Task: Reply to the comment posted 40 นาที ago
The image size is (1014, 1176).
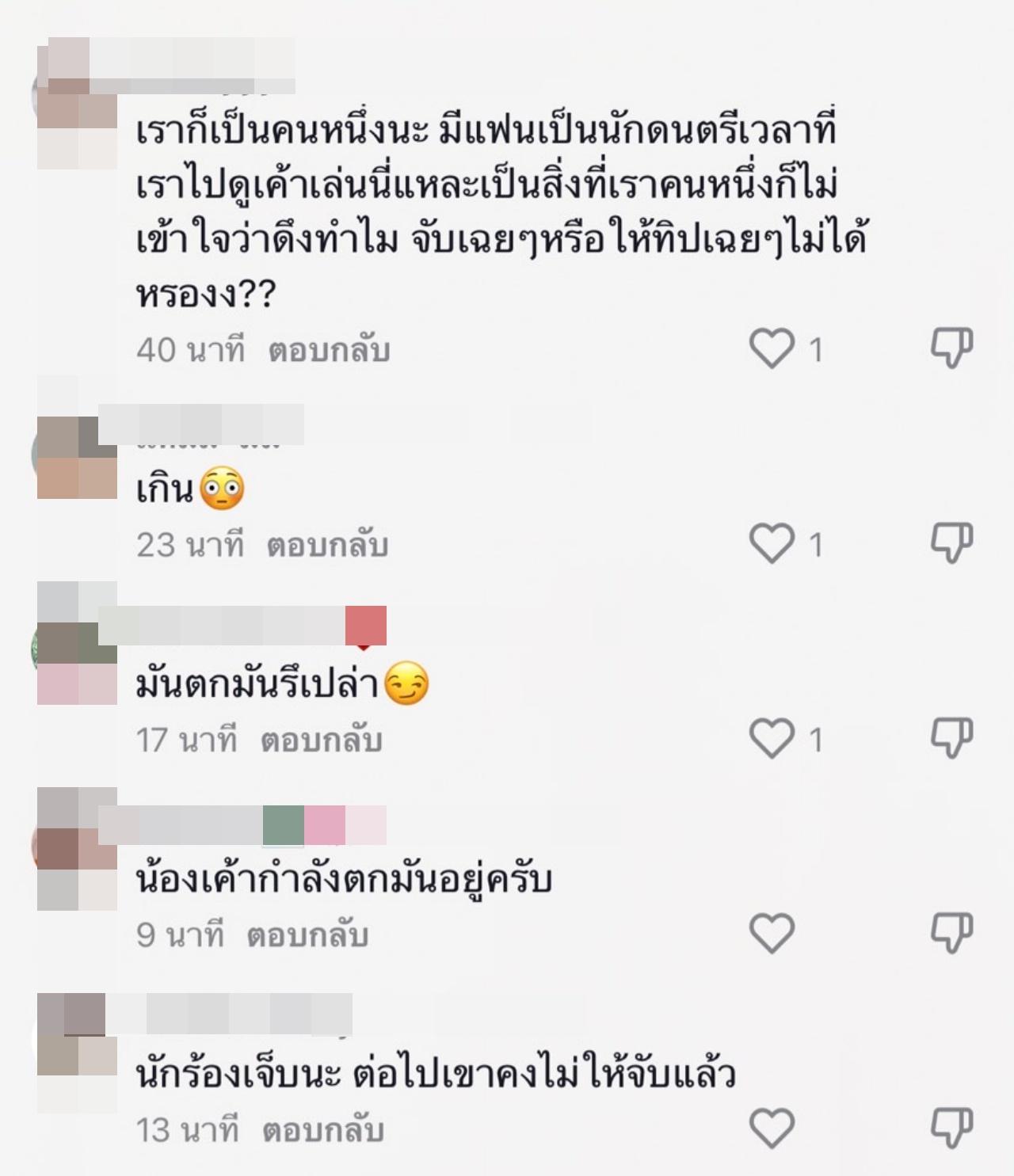Action: coord(329,350)
